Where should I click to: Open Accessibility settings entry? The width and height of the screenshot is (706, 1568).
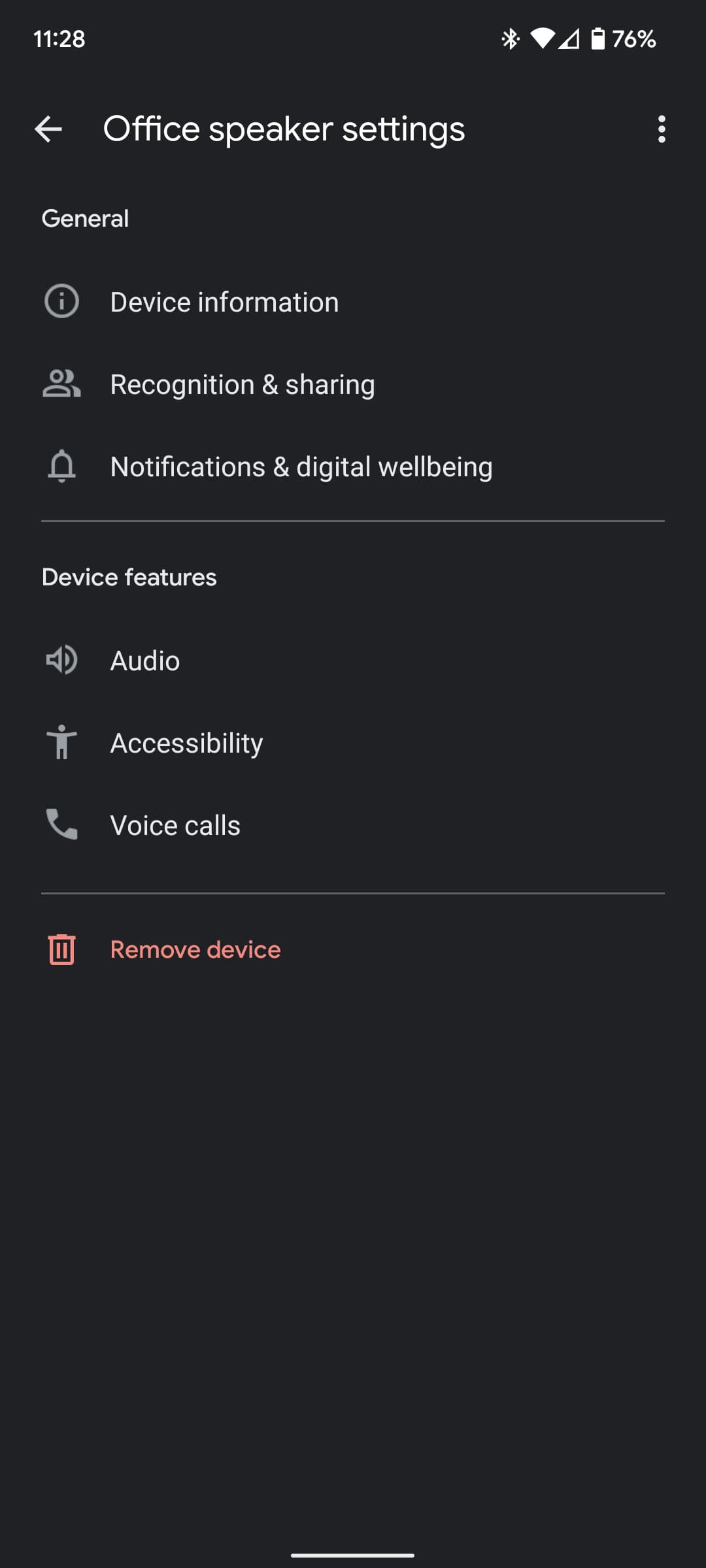186,742
